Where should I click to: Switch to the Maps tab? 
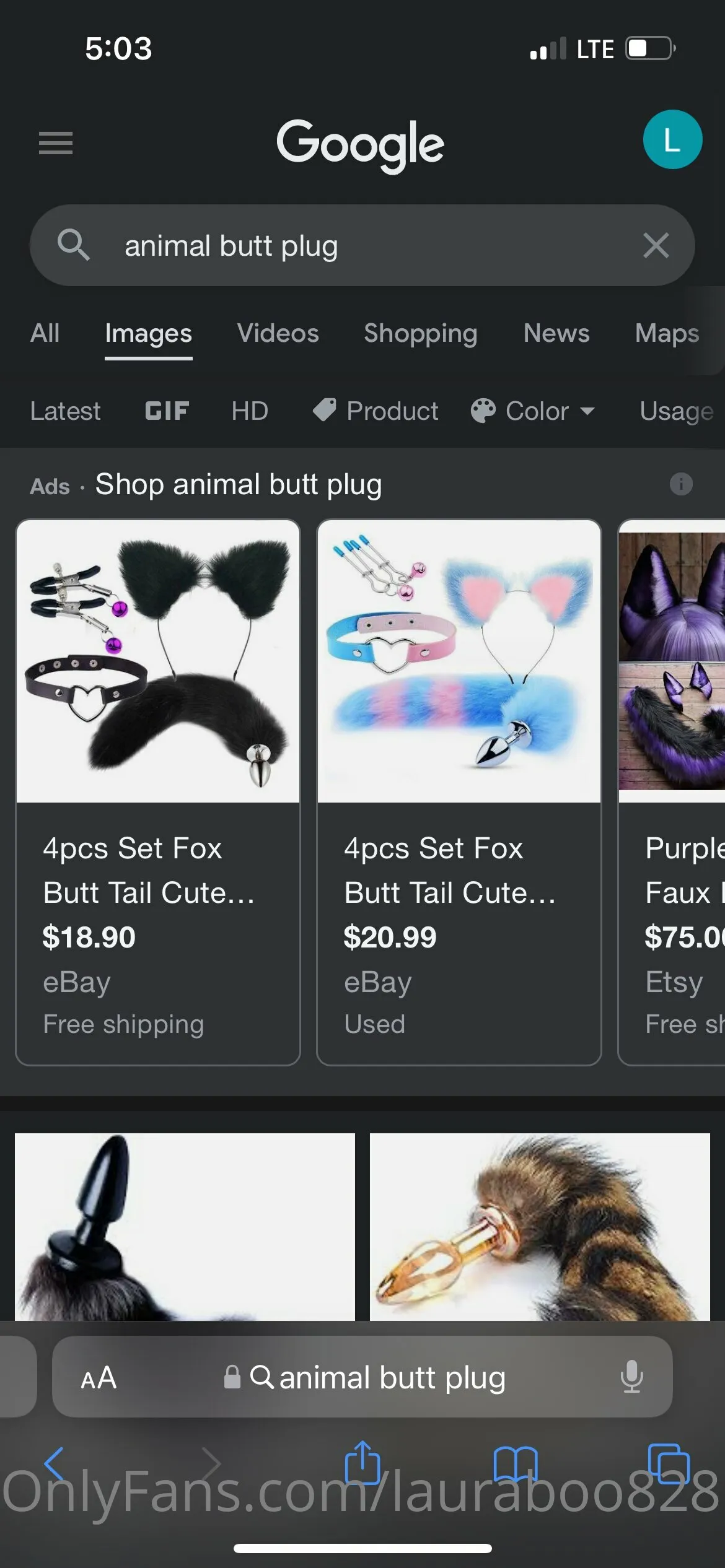click(x=666, y=333)
